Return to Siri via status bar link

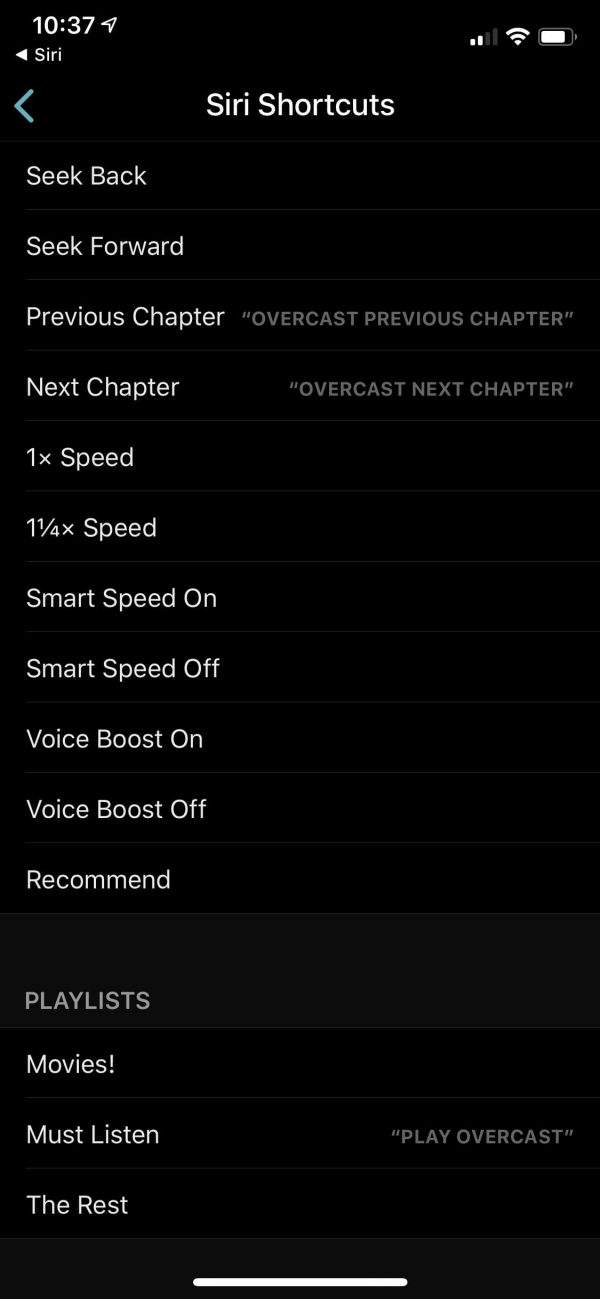coord(38,55)
